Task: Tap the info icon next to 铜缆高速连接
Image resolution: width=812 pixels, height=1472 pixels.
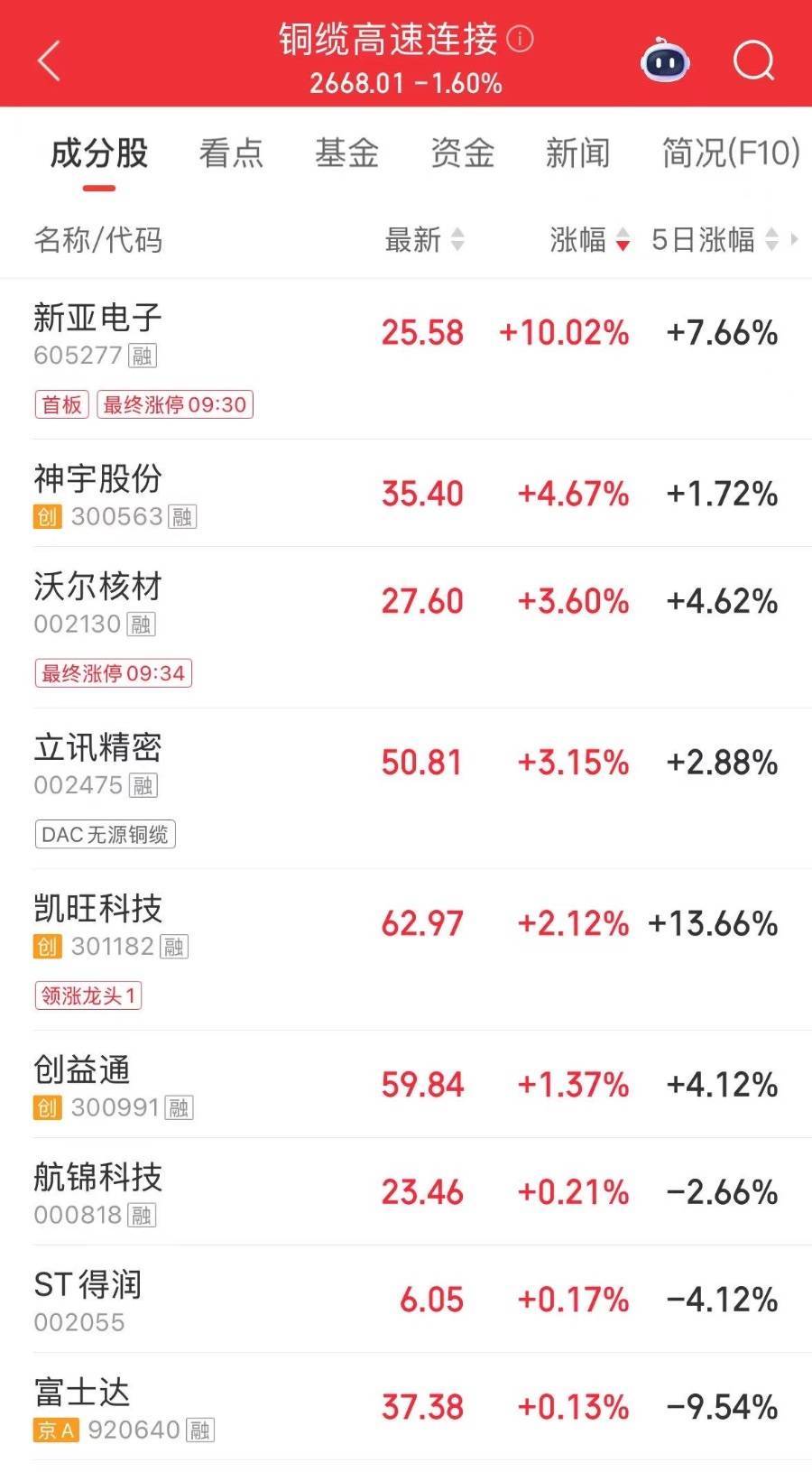Action: pyautogui.click(x=521, y=39)
